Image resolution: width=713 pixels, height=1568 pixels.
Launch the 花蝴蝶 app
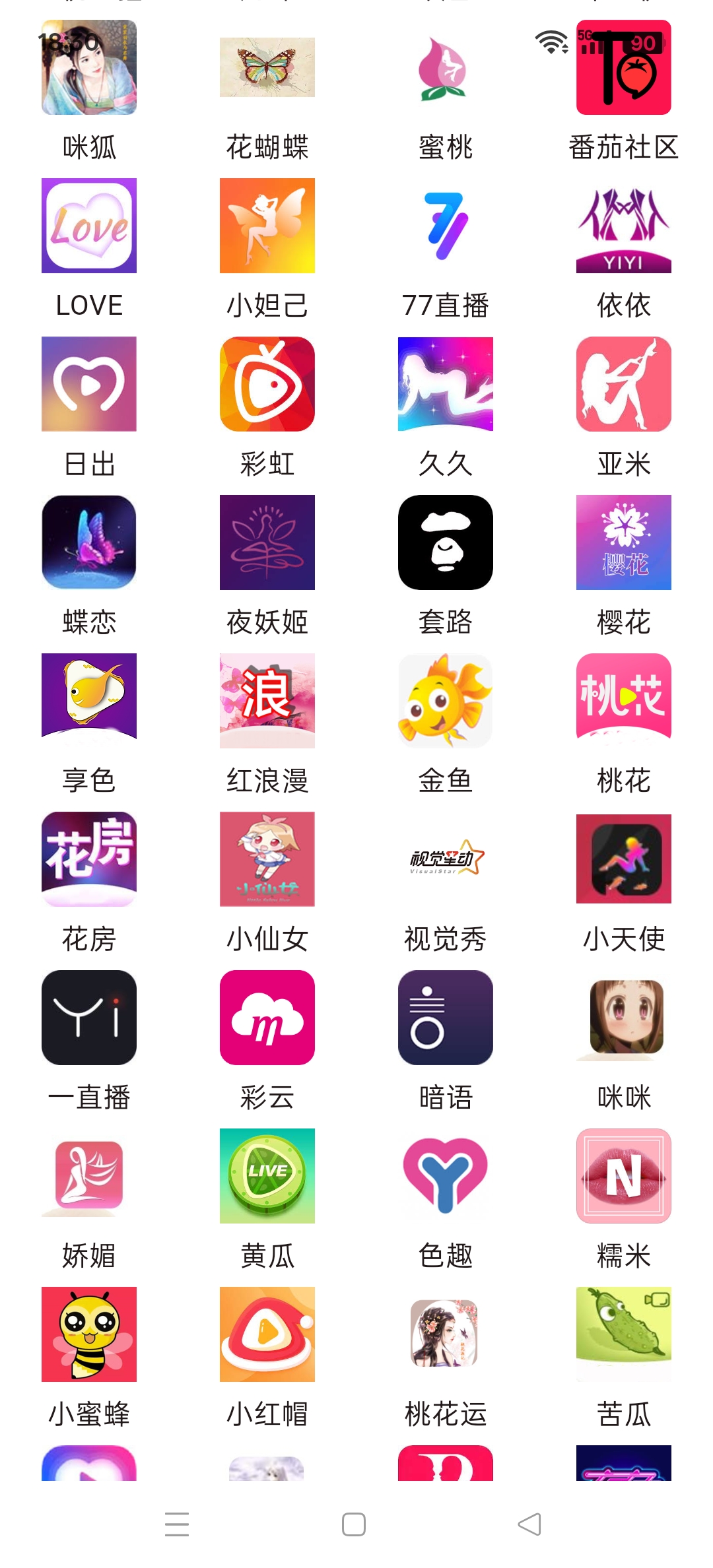(267, 67)
